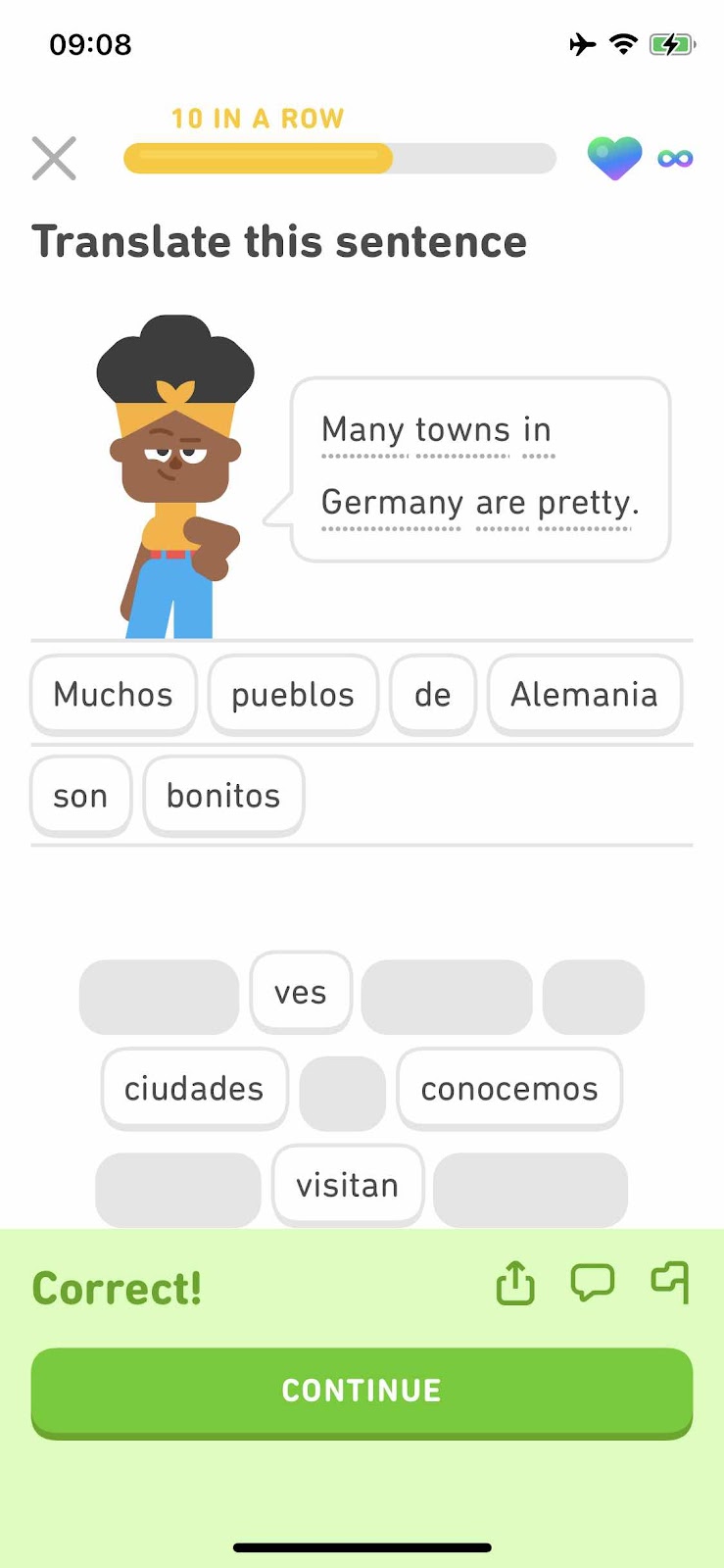This screenshot has height=1568, width=724.
Task: Remove 'son' from the answer
Action: 80,796
